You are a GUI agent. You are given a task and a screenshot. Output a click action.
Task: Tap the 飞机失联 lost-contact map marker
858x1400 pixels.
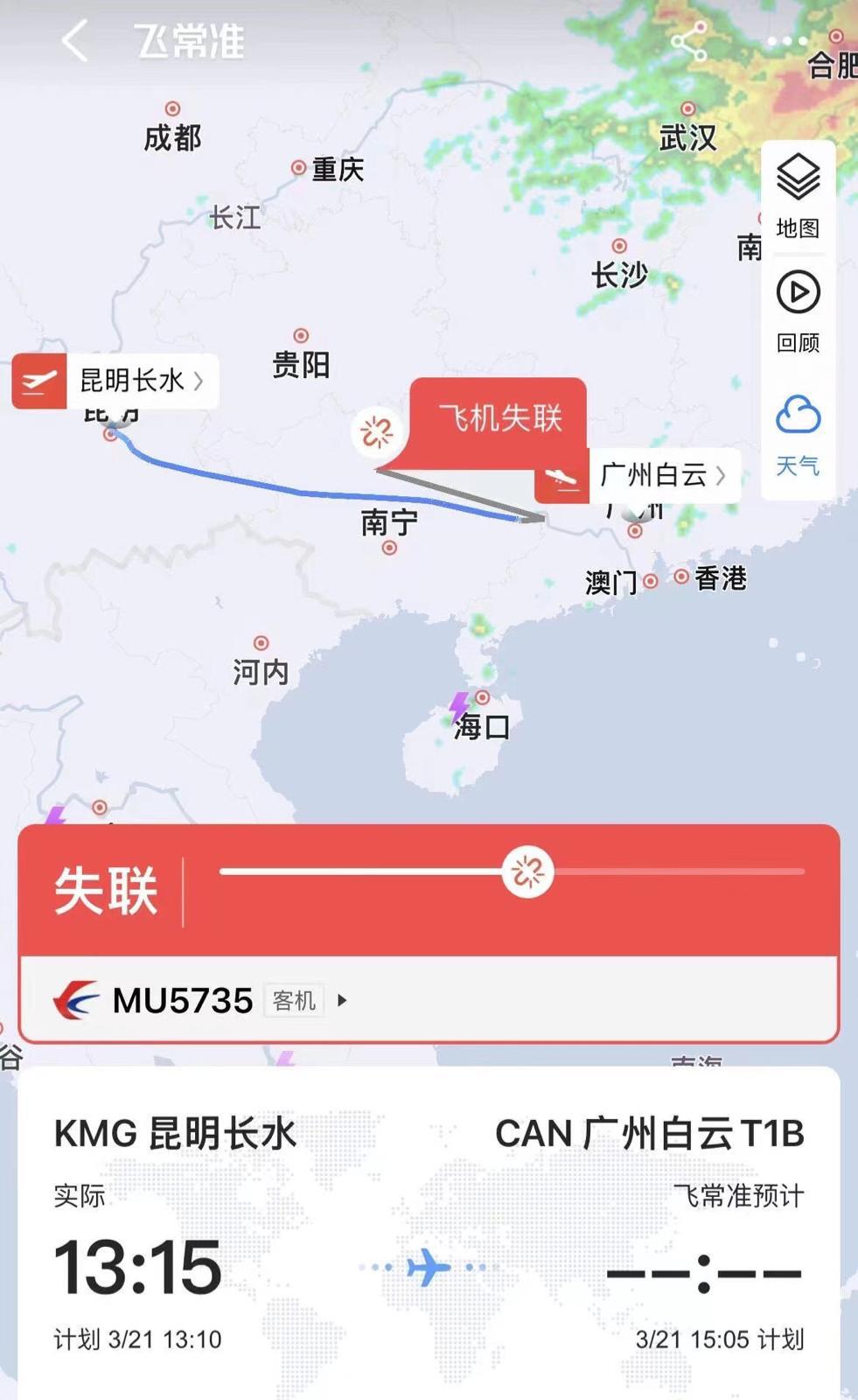pos(378,431)
